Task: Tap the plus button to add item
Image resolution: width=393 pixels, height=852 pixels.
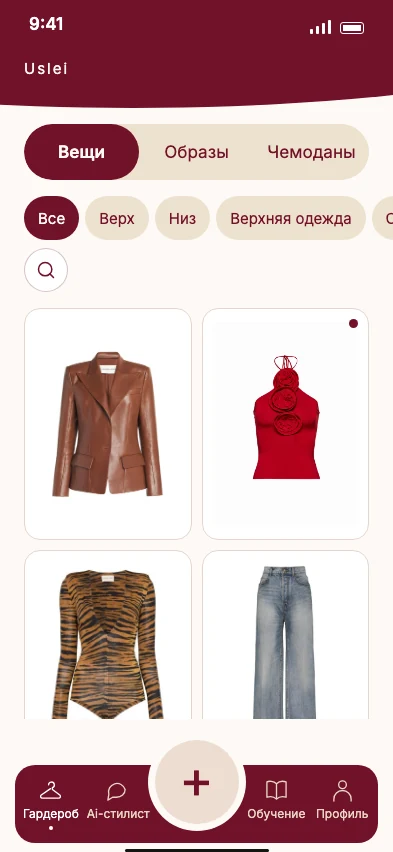Action: [x=196, y=784]
